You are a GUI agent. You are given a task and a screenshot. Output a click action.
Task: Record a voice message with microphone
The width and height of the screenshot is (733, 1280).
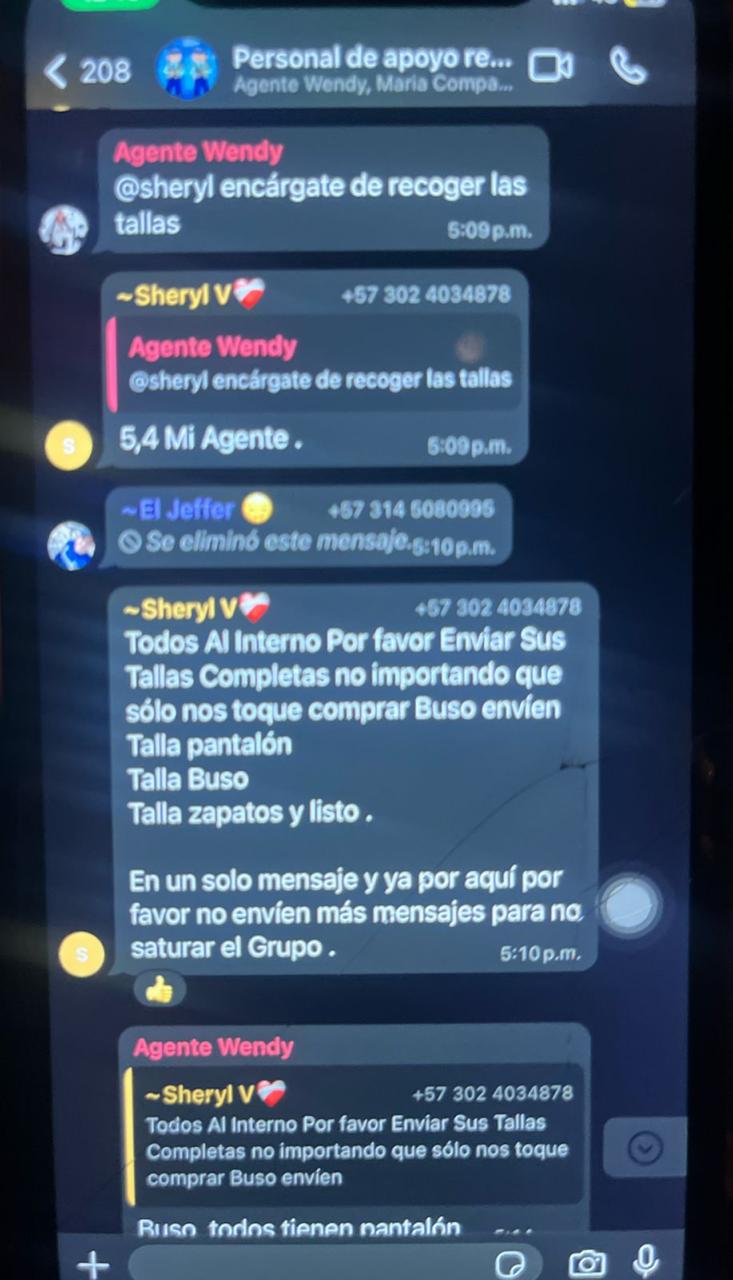pyautogui.click(x=647, y=1262)
